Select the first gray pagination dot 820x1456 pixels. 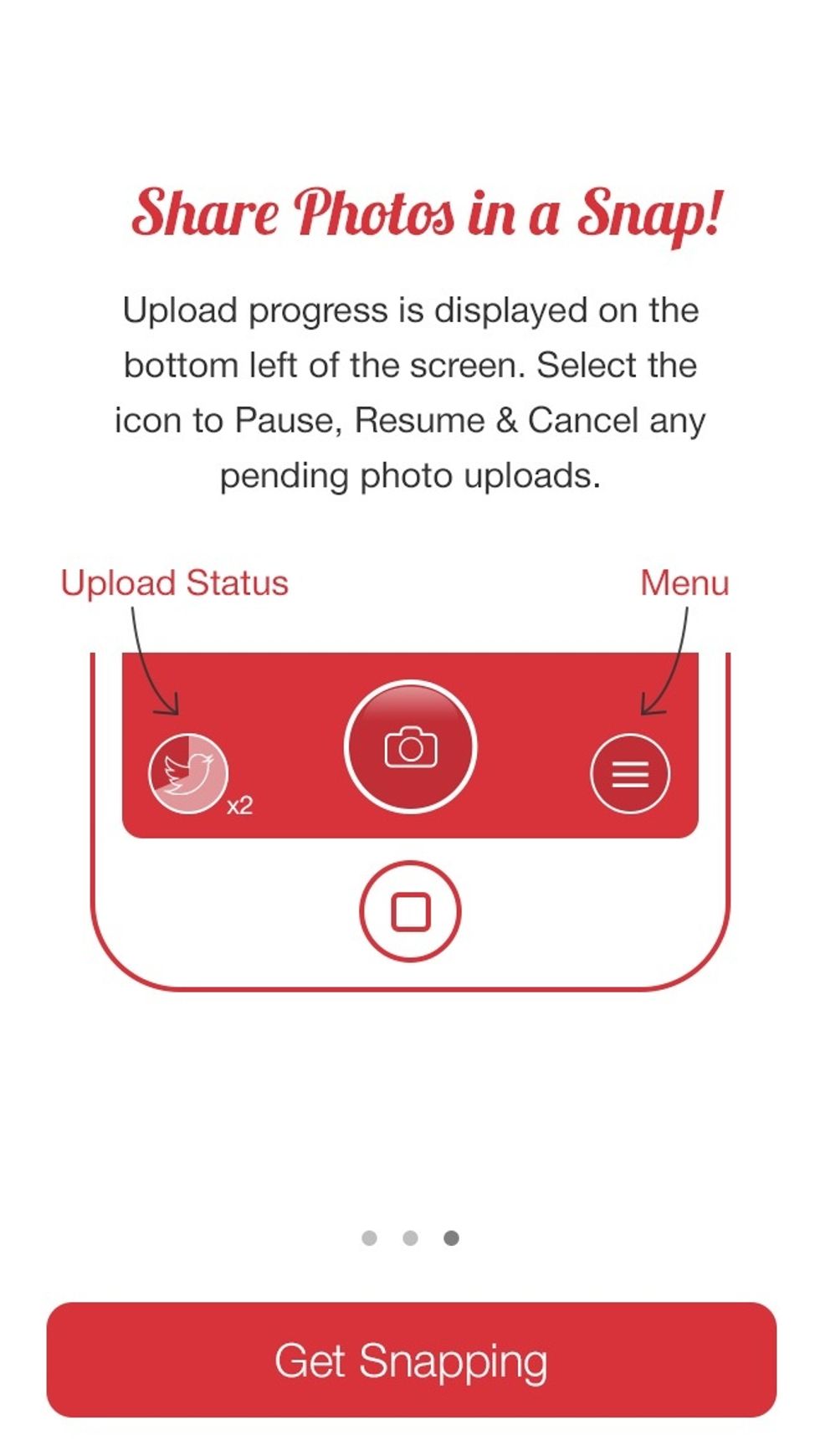point(368,1238)
